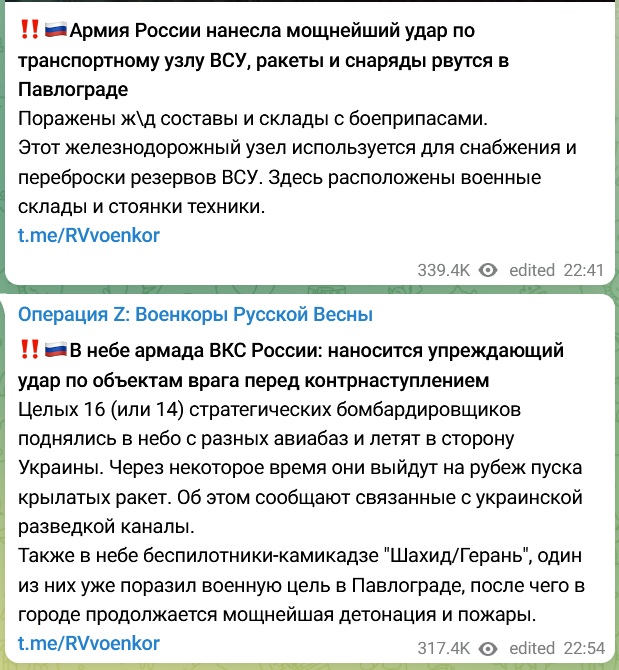Open t.me/RVvoenkor link under the Павлоград strike post

point(89,236)
